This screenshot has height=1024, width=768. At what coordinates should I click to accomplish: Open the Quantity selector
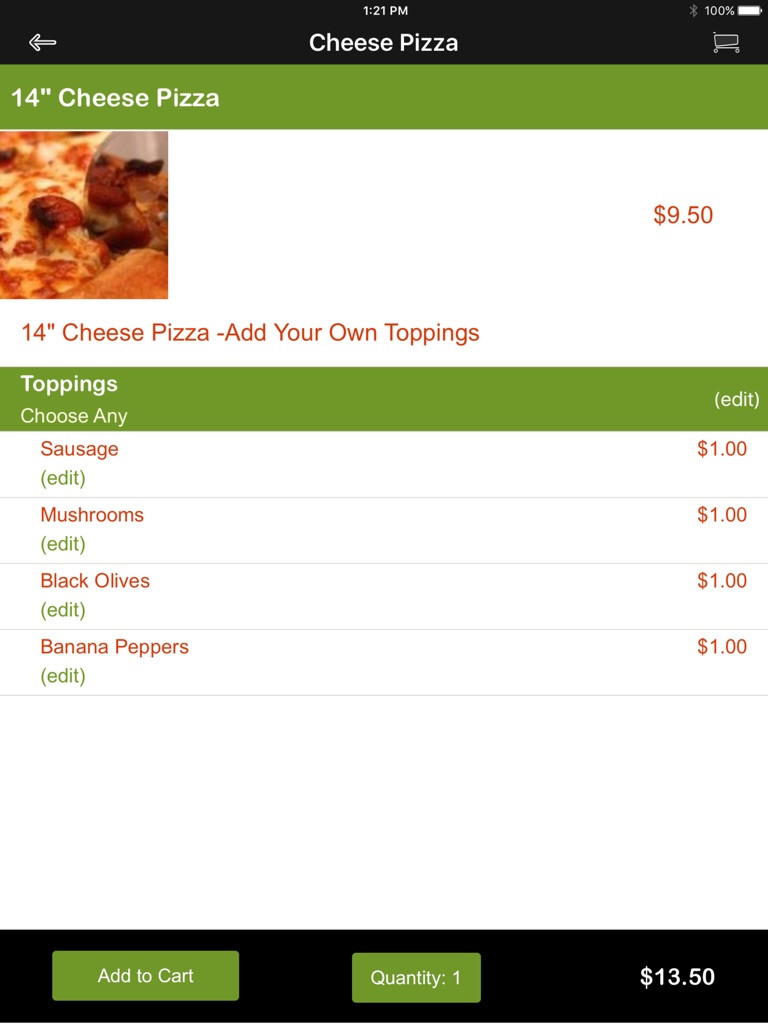click(416, 977)
